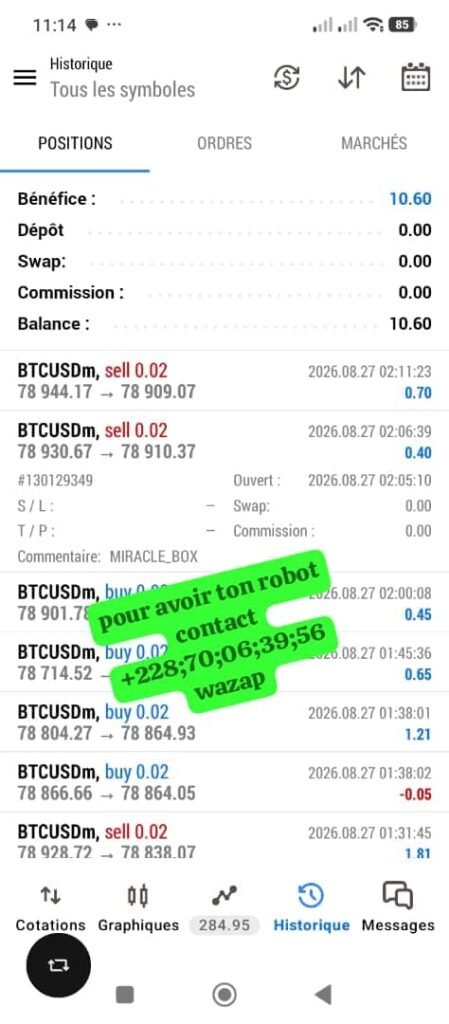
Task: Expand the buy trade with -0.05 loss
Action: tap(224, 782)
